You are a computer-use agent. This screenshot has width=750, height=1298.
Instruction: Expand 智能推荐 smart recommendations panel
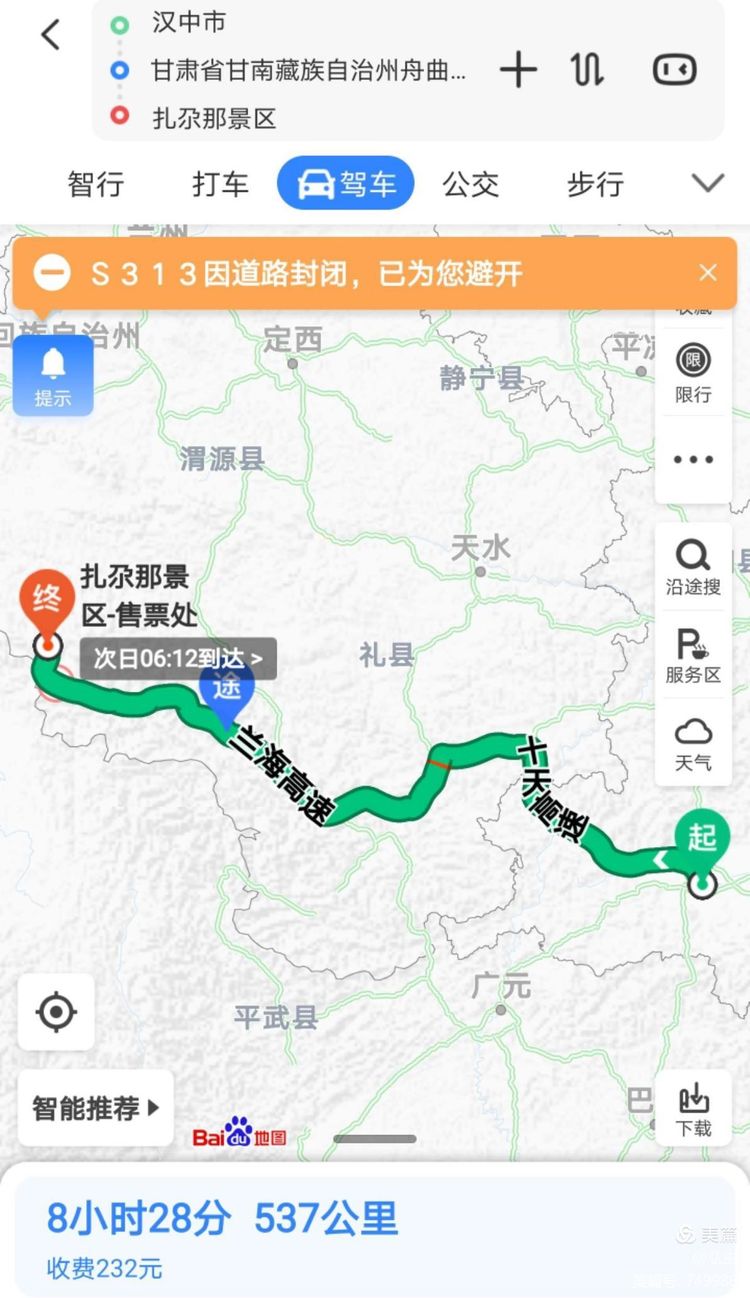coord(95,1107)
